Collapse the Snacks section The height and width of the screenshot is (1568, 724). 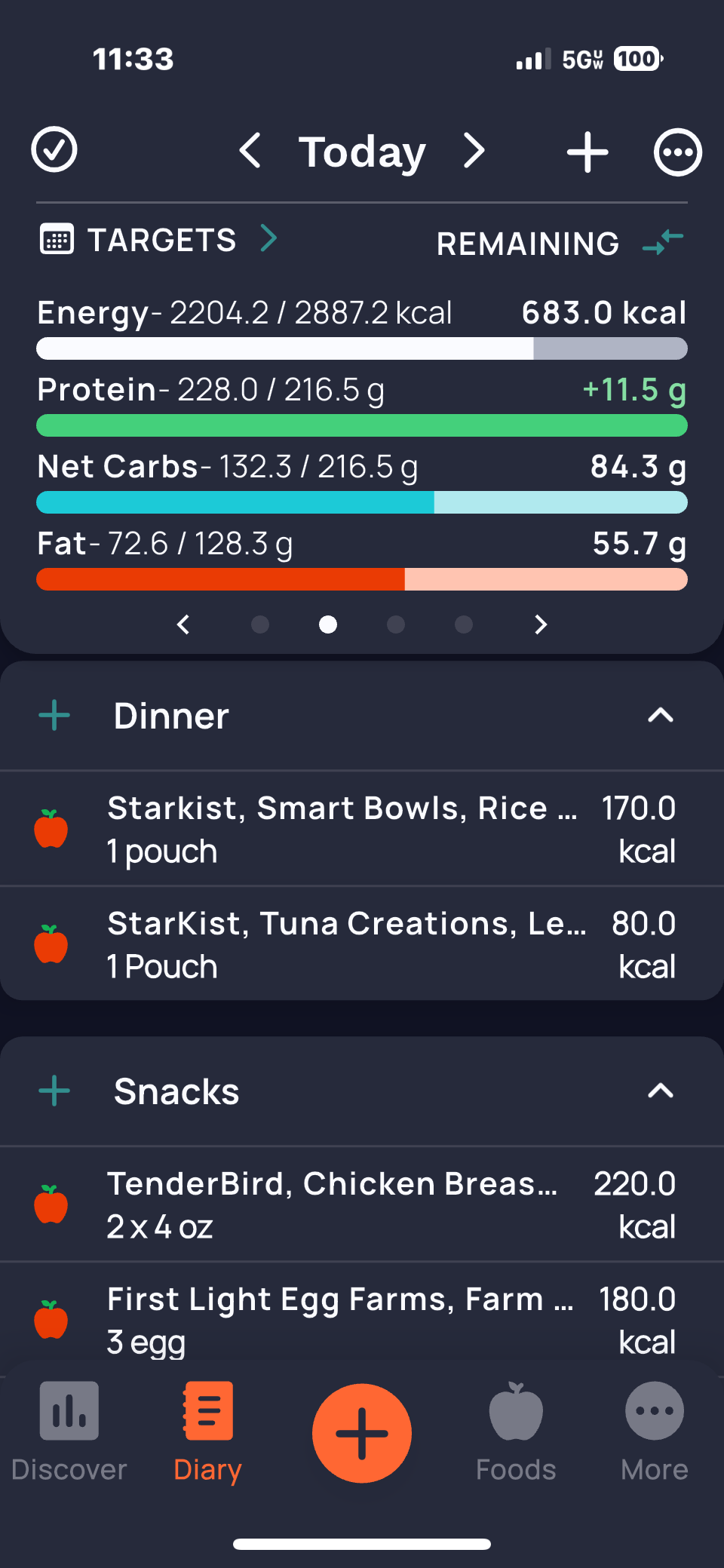coord(661,1091)
